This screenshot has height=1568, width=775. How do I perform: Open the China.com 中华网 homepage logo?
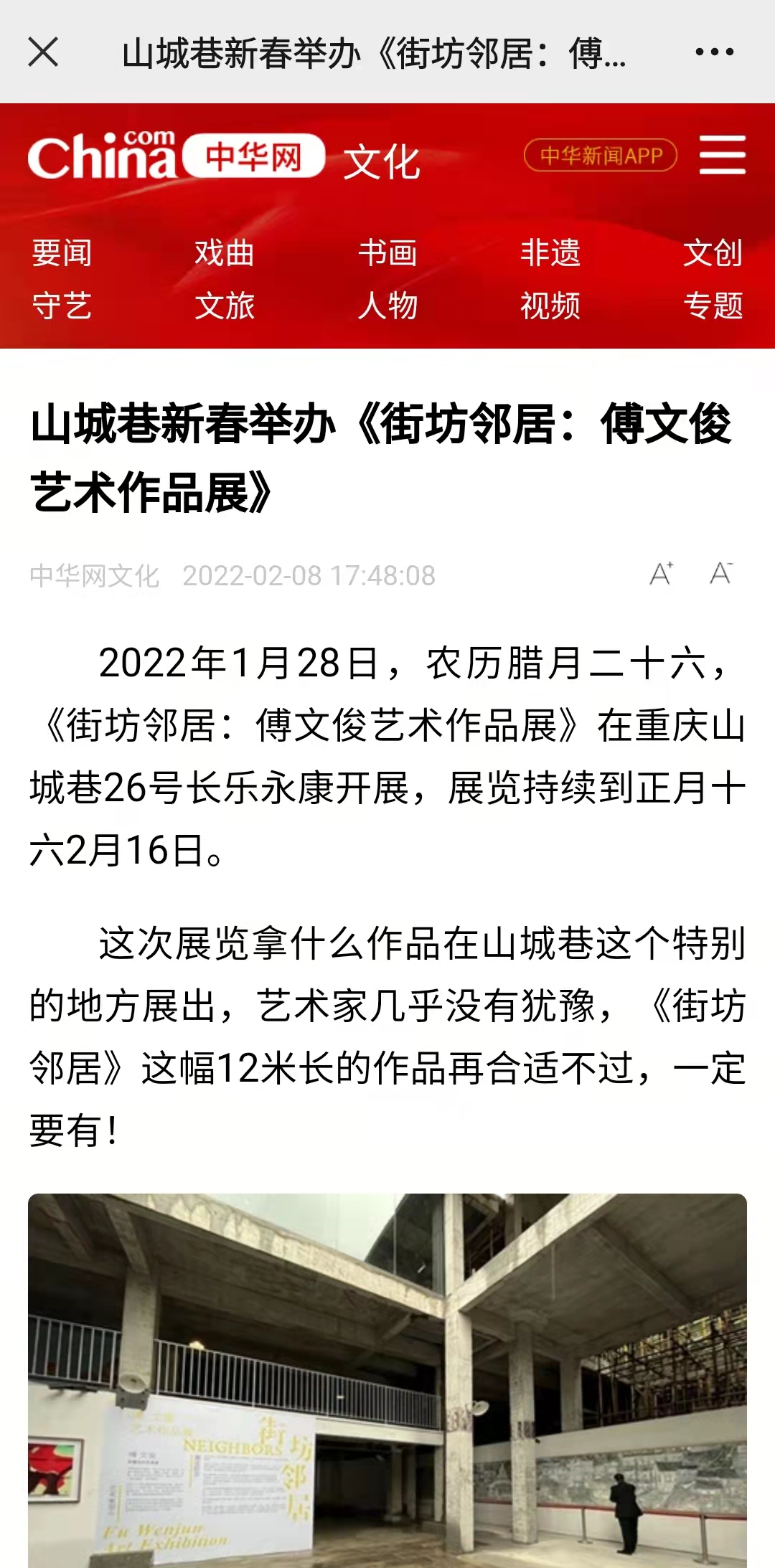pyautogui.click(x=177, y=155)
